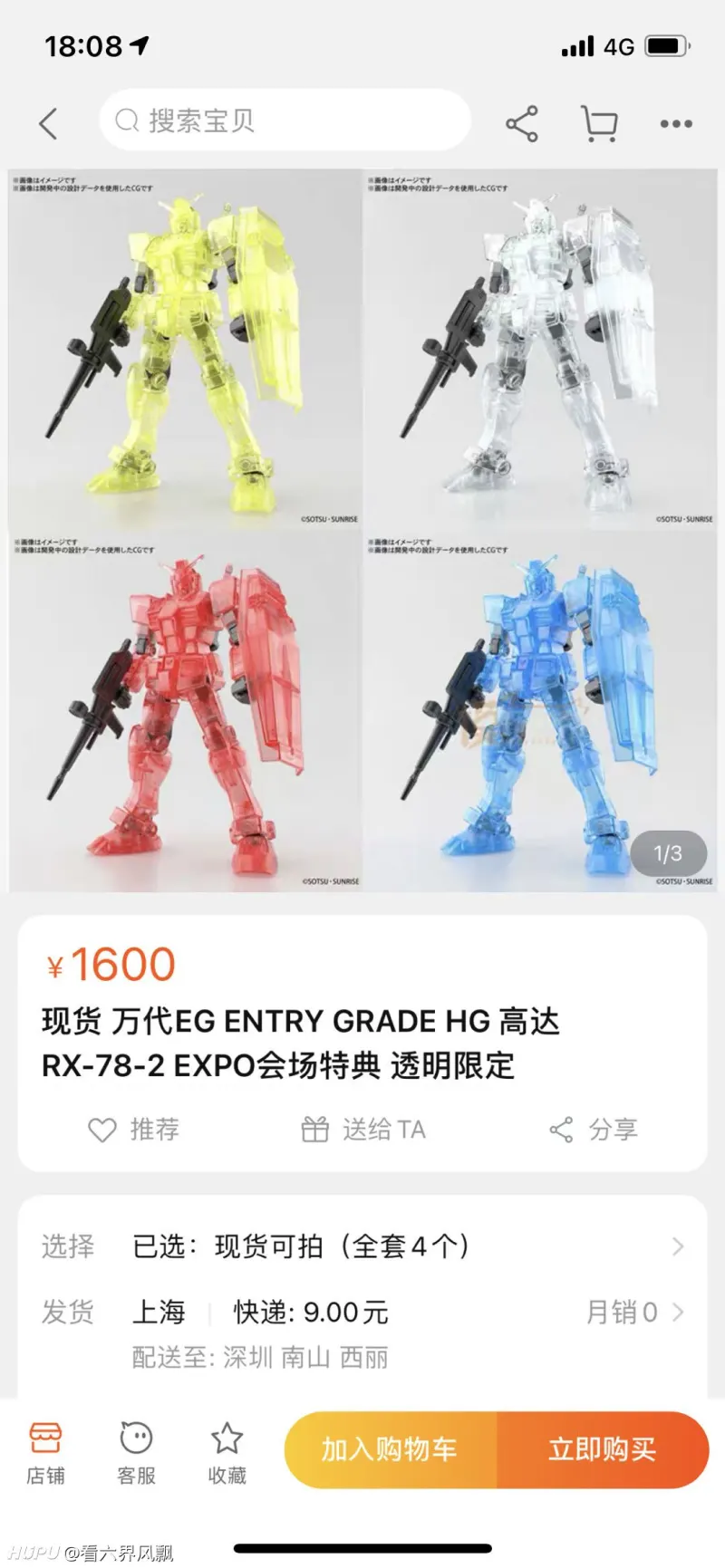Visit the seller's 店铺 page
This screenshot has height=1568, width=725.
coord(45,1453)
